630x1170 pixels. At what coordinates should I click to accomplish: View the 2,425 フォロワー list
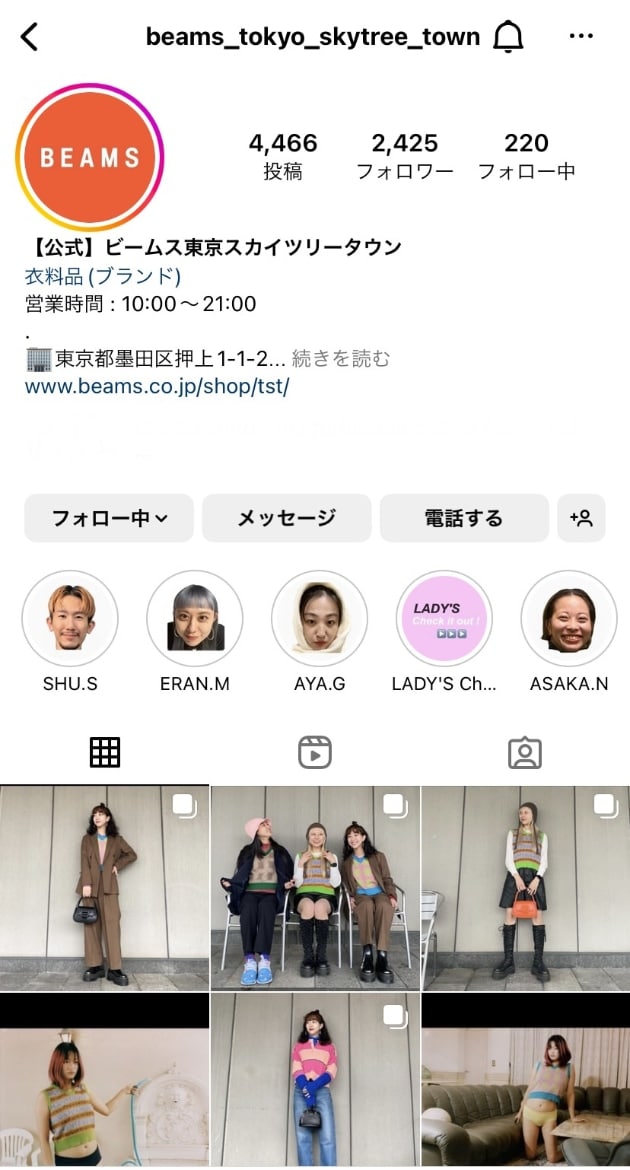405,156
